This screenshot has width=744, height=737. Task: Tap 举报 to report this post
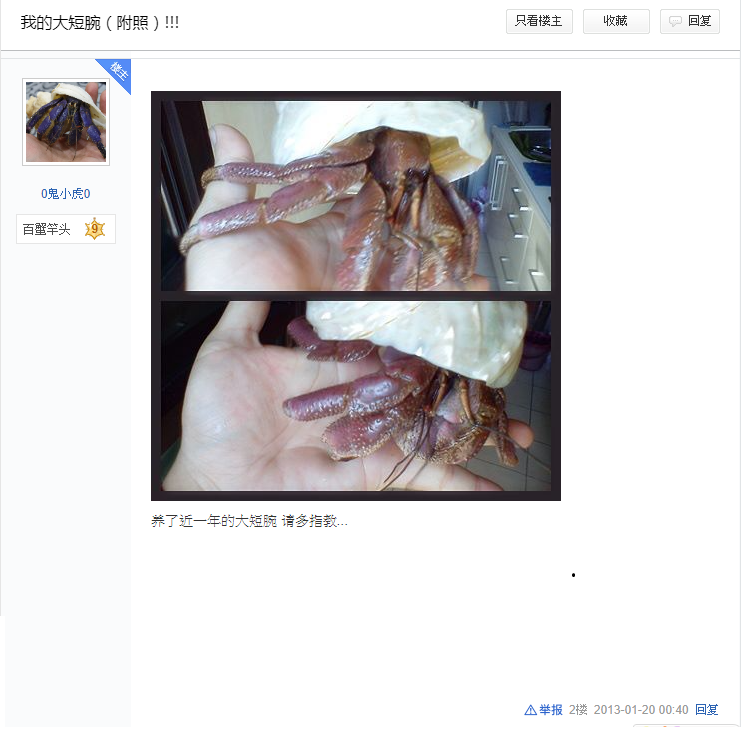(x=544, y=710)
